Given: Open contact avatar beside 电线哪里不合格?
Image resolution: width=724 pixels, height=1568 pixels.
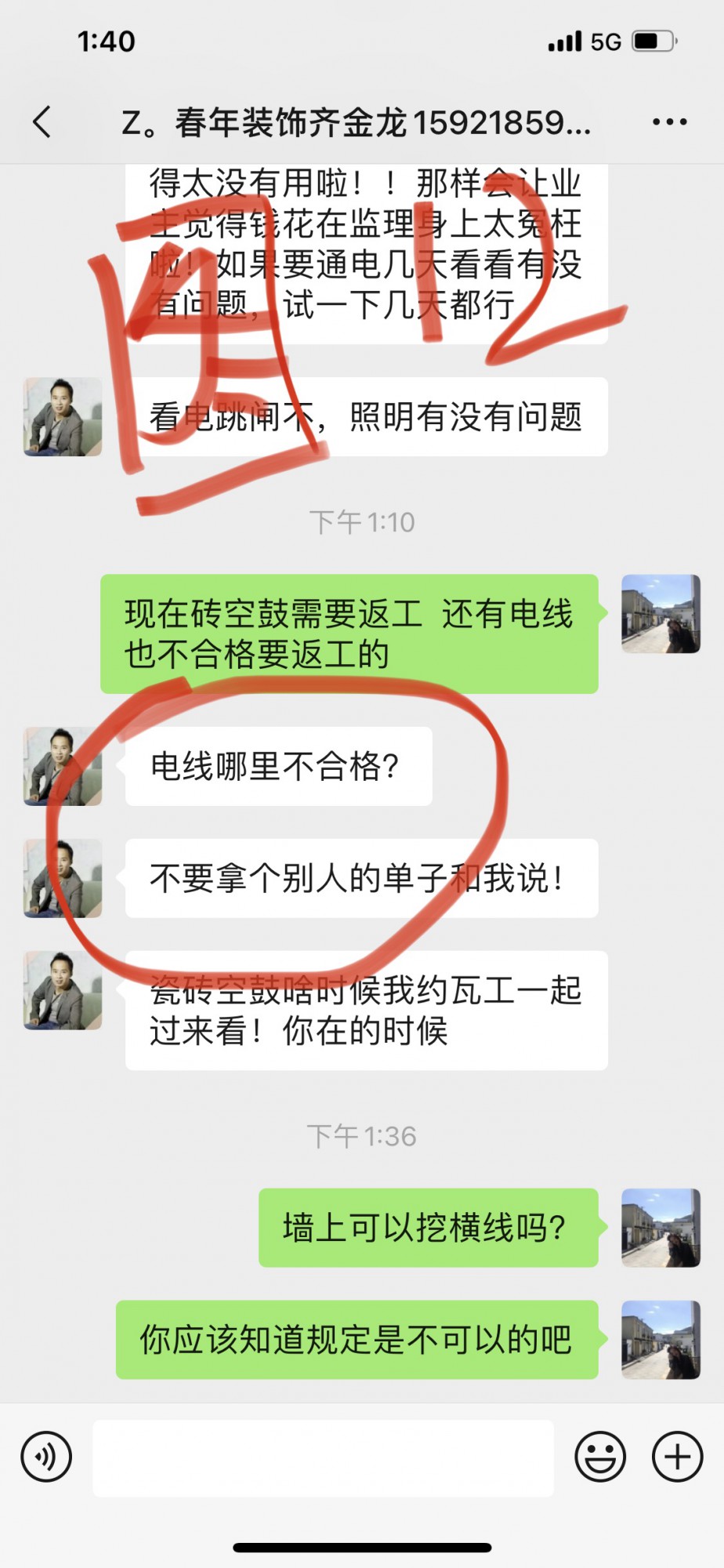Looking at the screenshot, I should (x=63, y=766).
